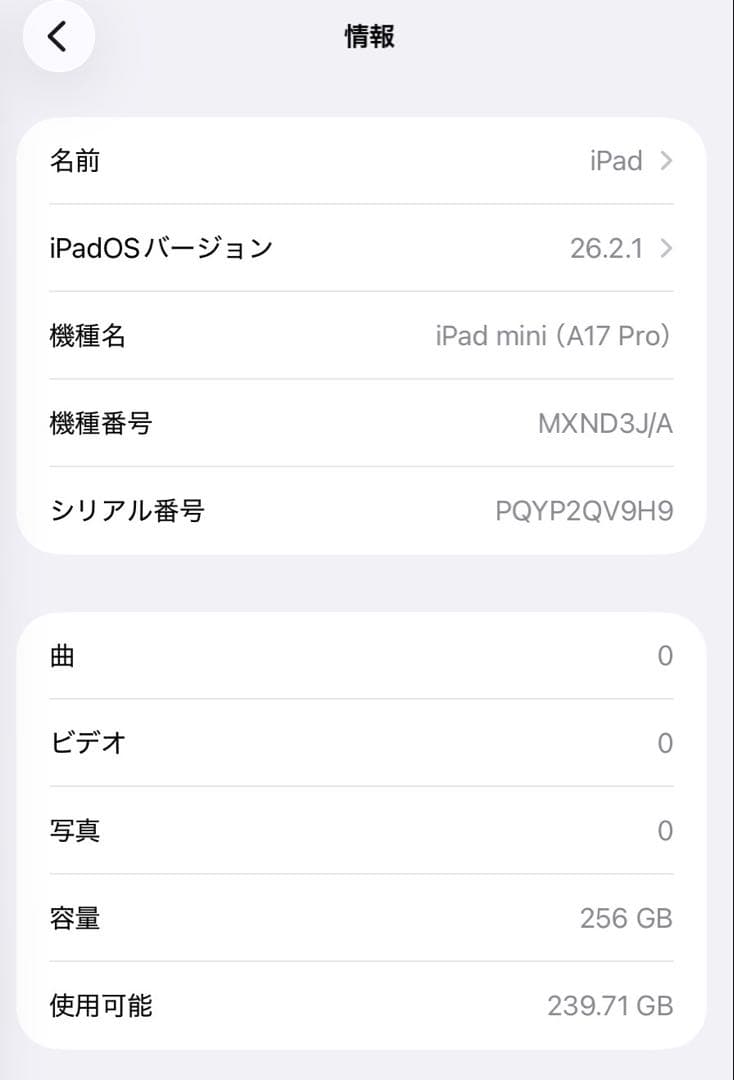Viewport: 734px width, 1080px height.
Task: Tap the 情報 title at top
Action: (367, 36)
